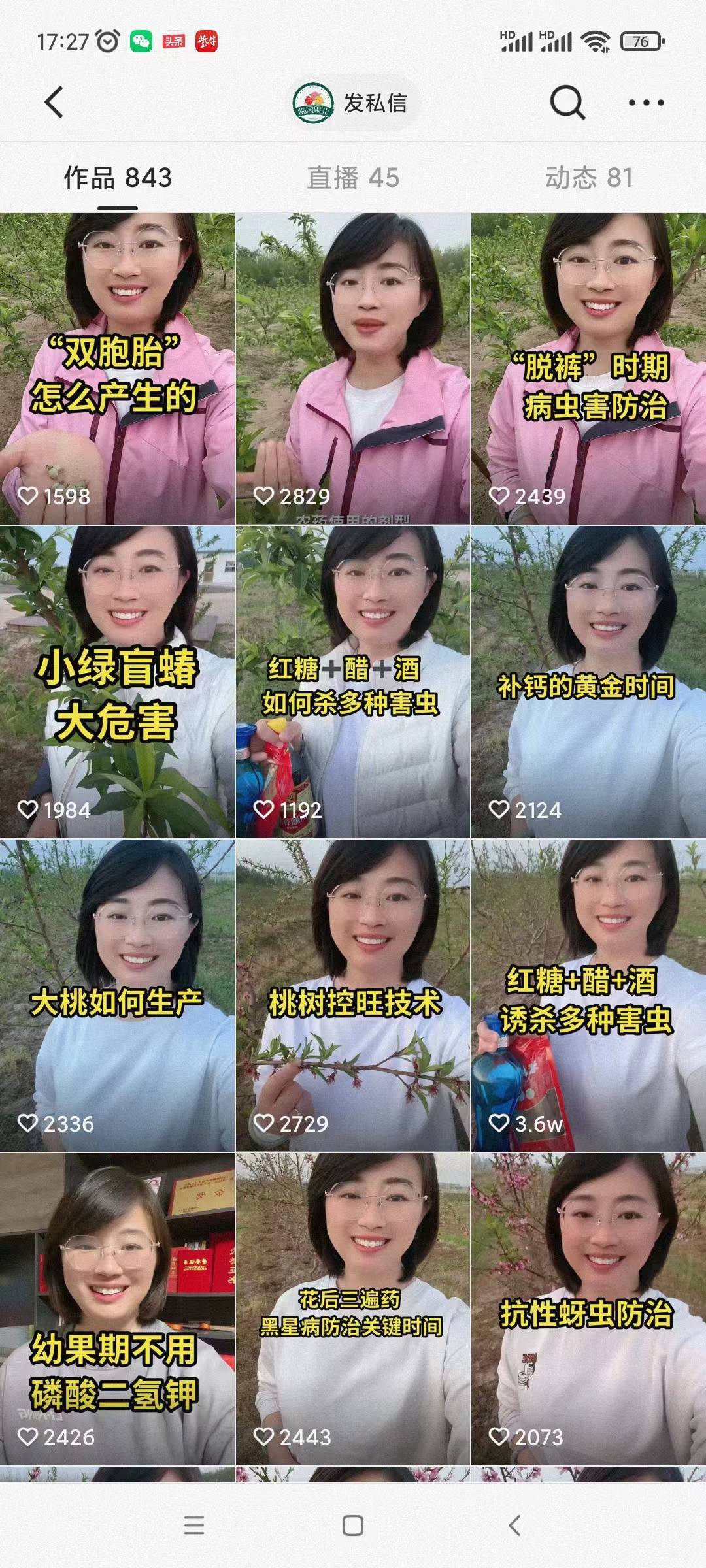Screen dimensions: 706x1568
Task: Open the search magnifier icon
Action: pyautogui.click(x=567, y=103)
